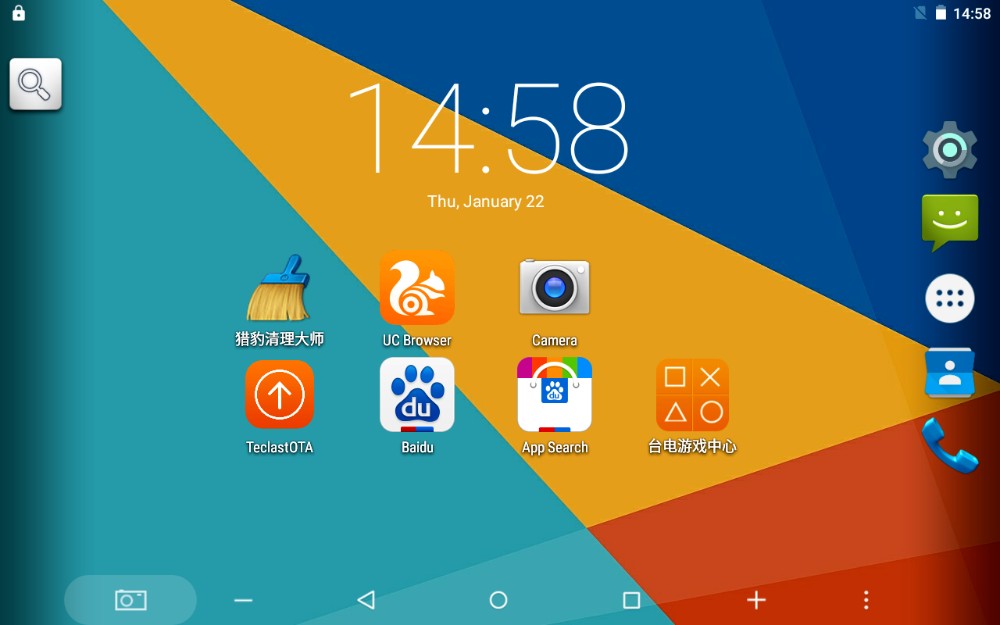Open the navigation bar overflow menu
Viewport: 1000px width, 625px height.
pos(866,600)
